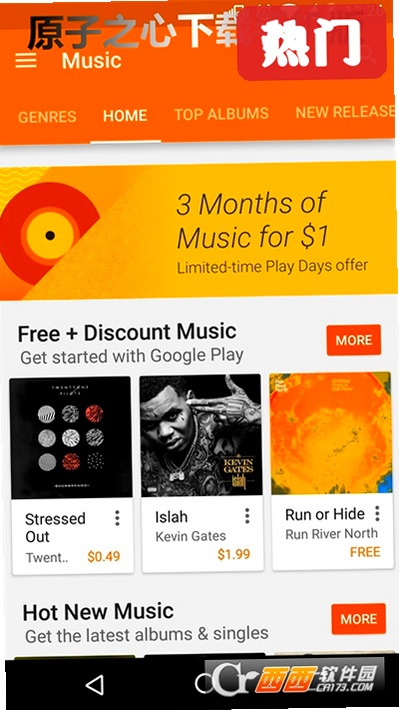The image size is (399, 710).
Task: Open the Stressed Out album card
Action: click(72, 475)
